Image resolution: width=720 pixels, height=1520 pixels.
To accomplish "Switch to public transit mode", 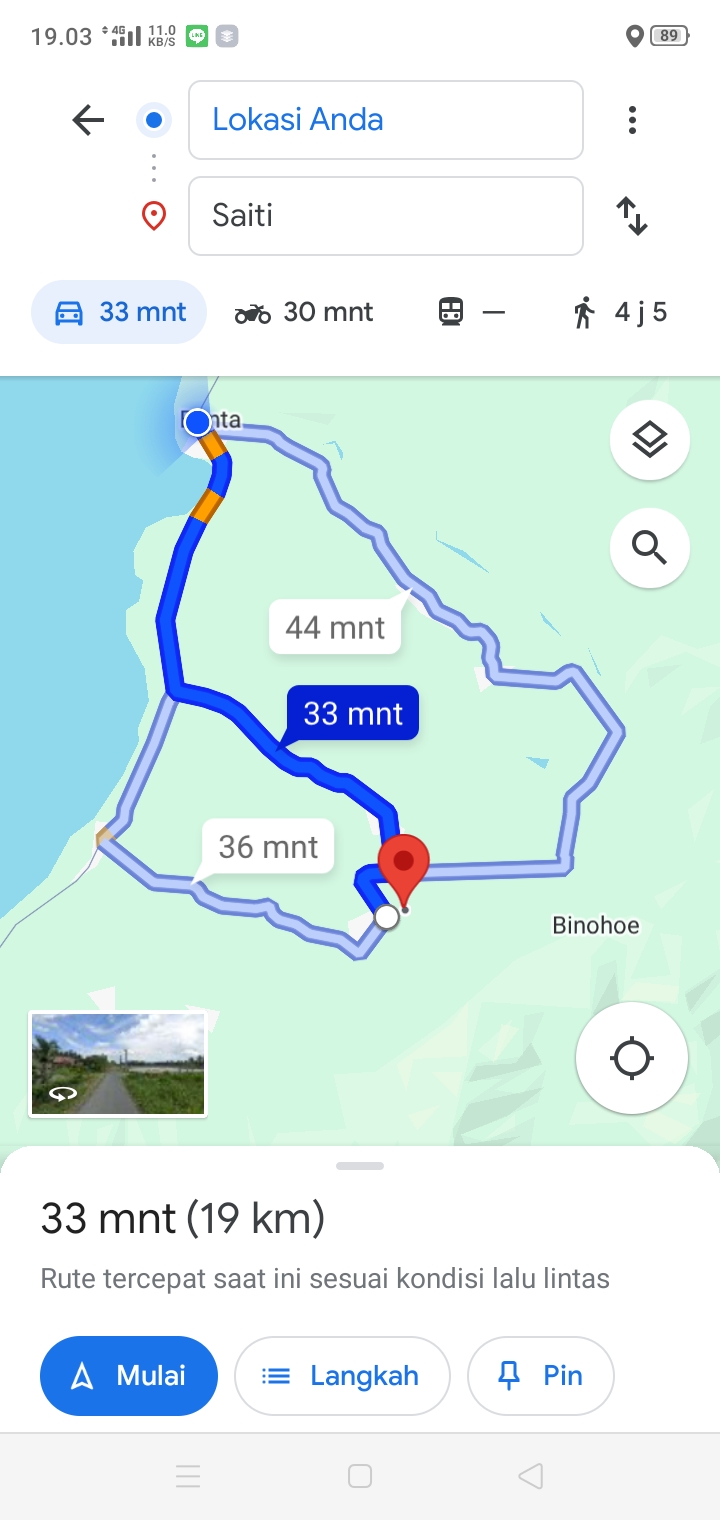I will pyautogui.click(x=471, y=312).
